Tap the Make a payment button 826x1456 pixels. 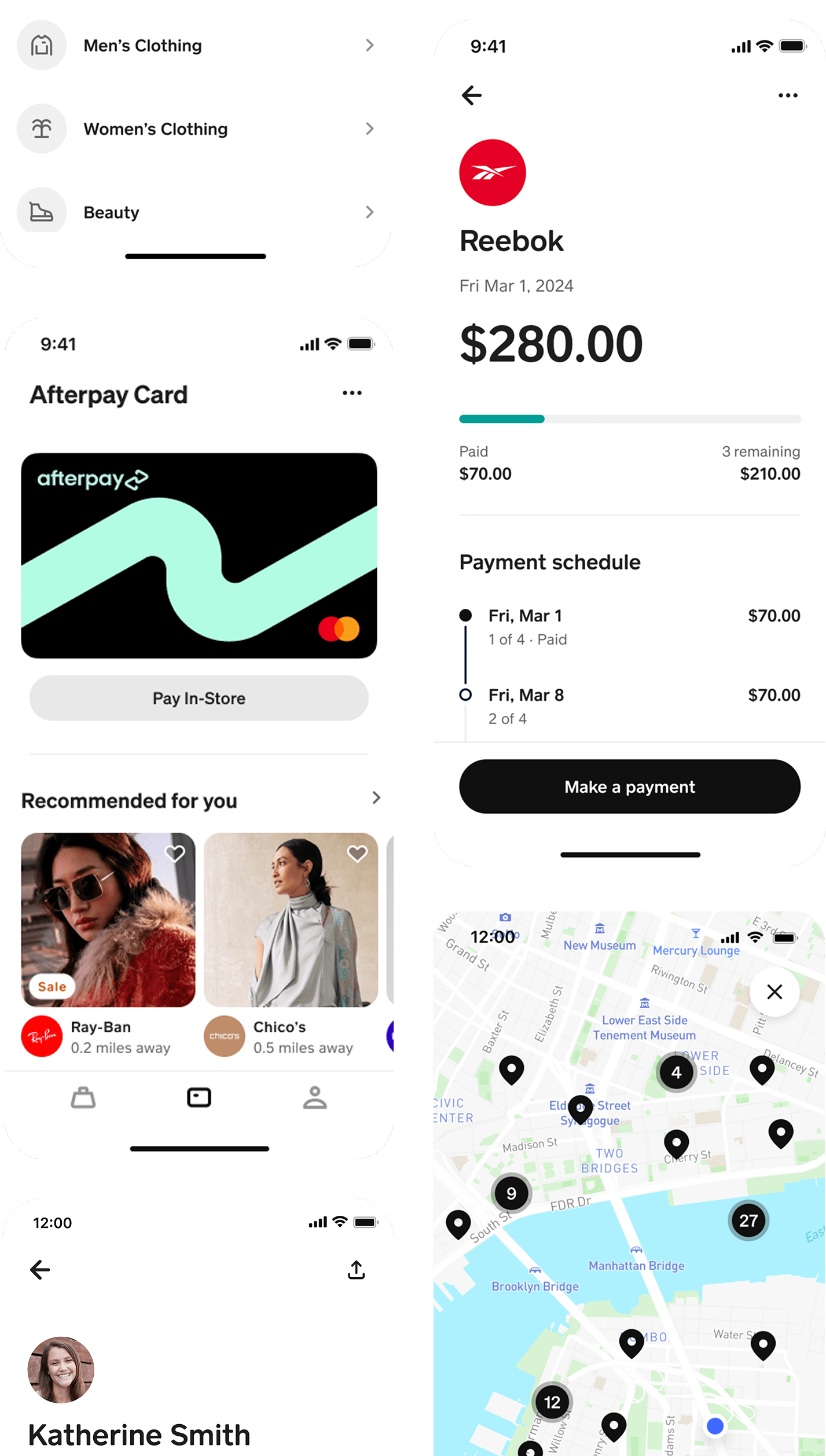[x=630, y=786]
